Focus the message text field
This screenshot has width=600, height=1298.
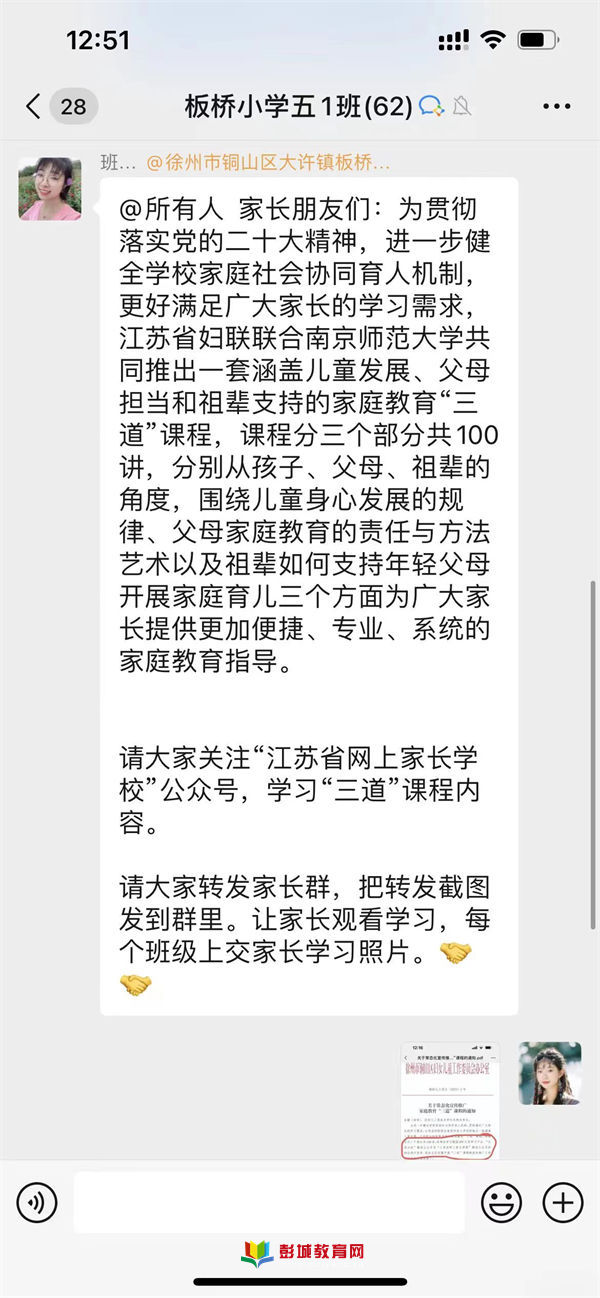pos(268,1201)
